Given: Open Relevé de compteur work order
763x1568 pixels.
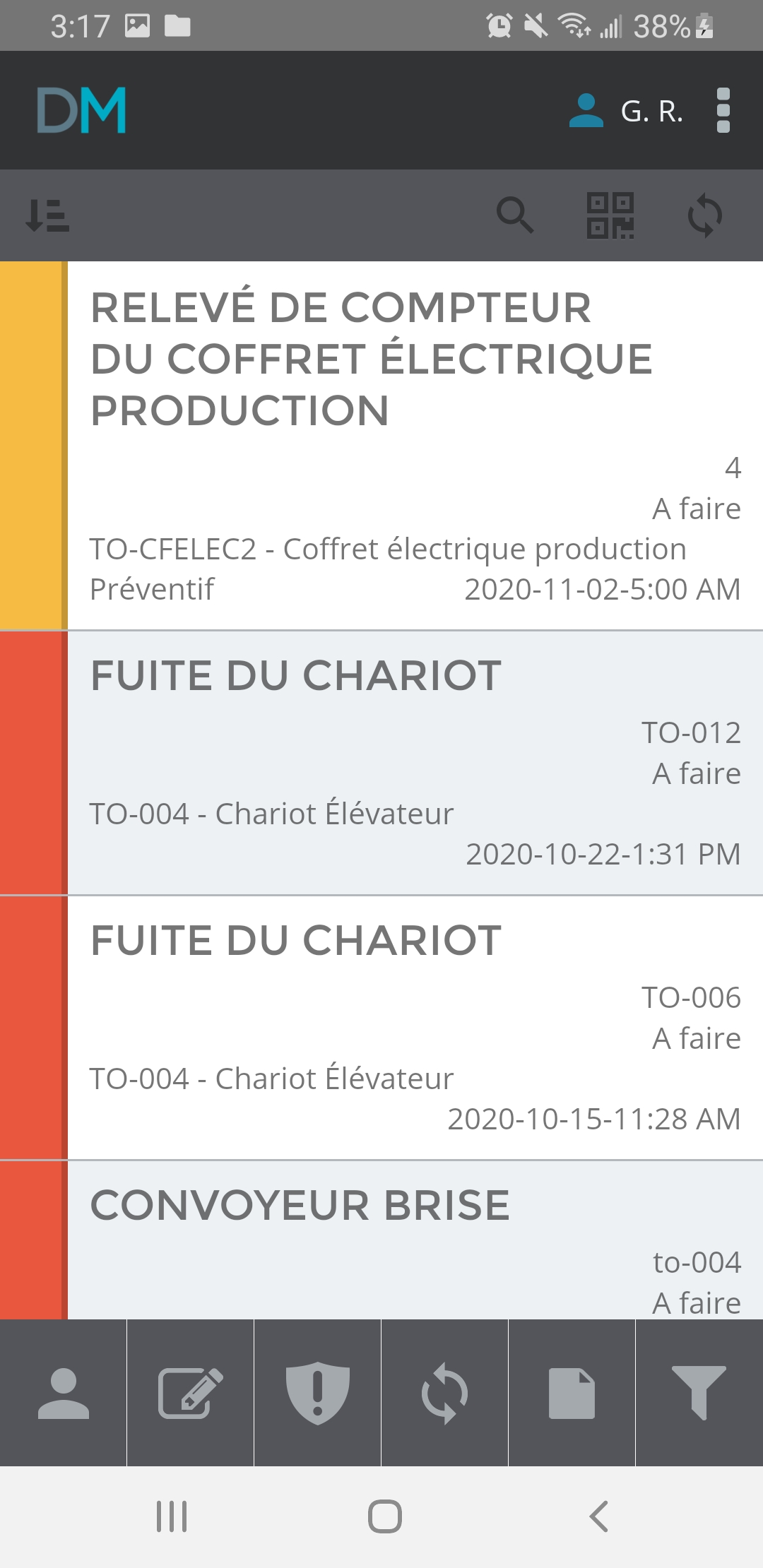Looking at the screenshot, I should point(414,445).
